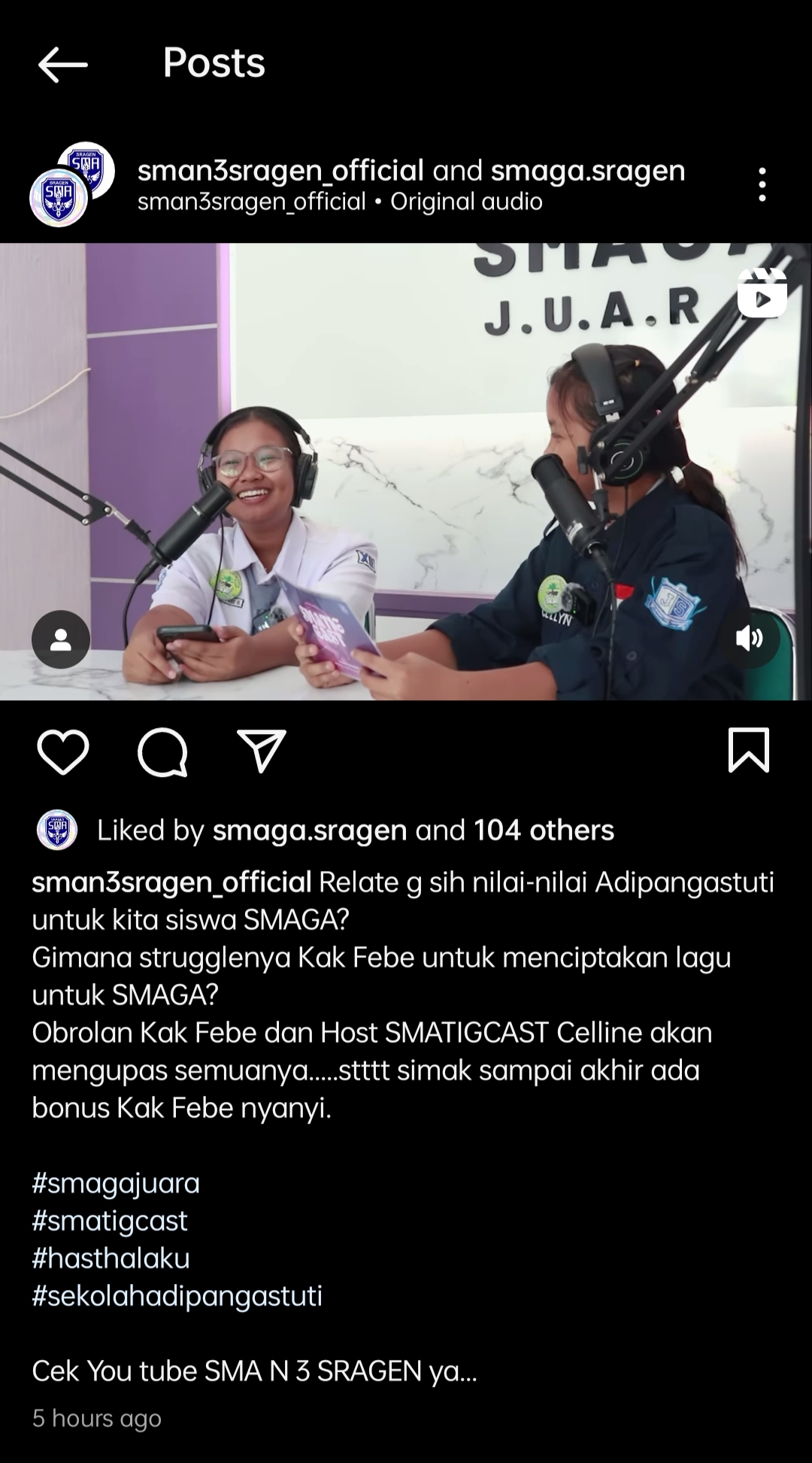View the list of 104 others who liked

click(544, 830)
